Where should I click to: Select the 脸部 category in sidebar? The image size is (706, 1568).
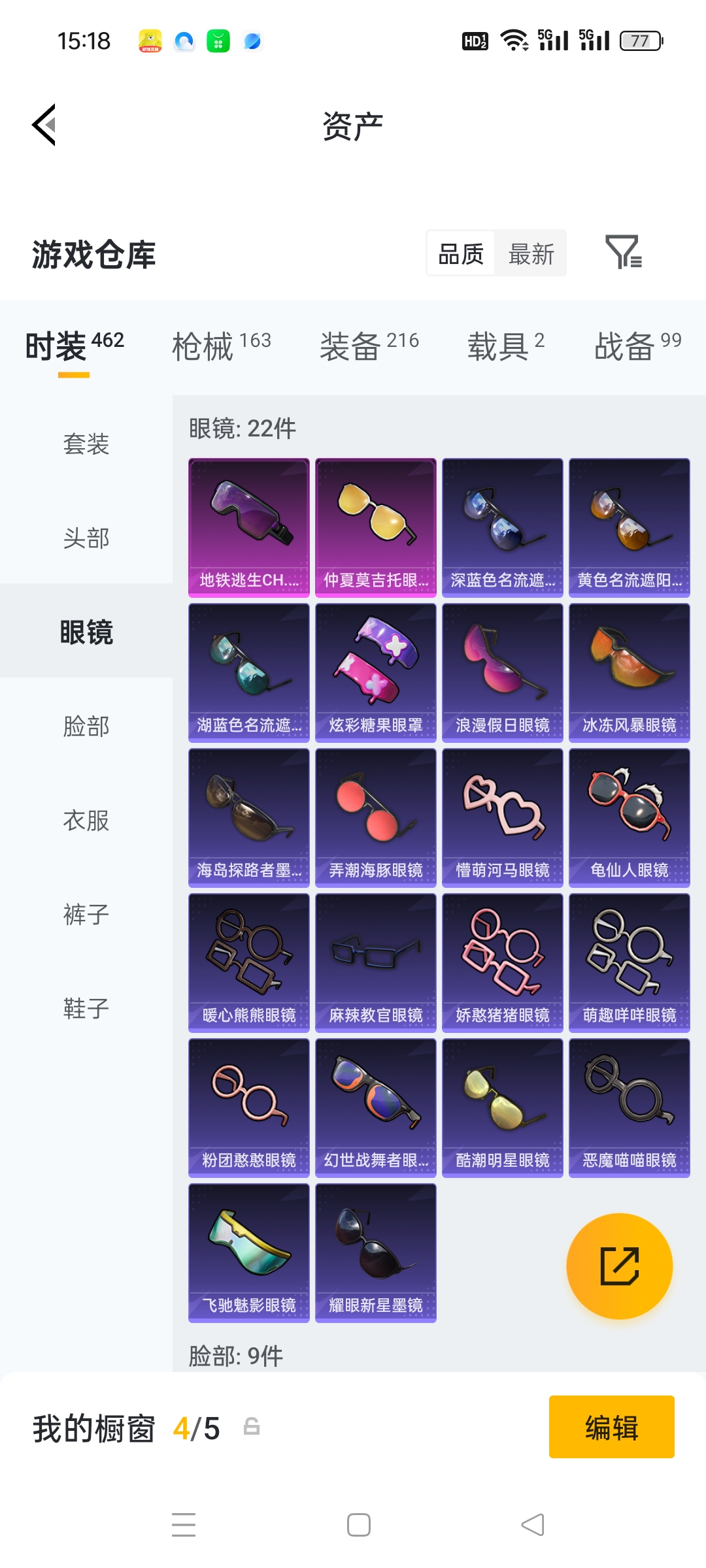coord(86,725)
